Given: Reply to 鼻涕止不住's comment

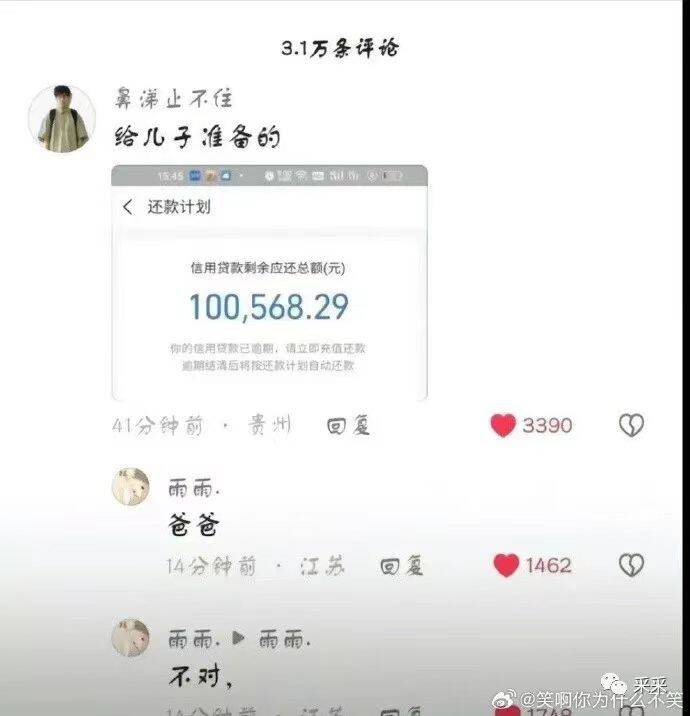Looking at the screenshot, I should pos(349,426).
